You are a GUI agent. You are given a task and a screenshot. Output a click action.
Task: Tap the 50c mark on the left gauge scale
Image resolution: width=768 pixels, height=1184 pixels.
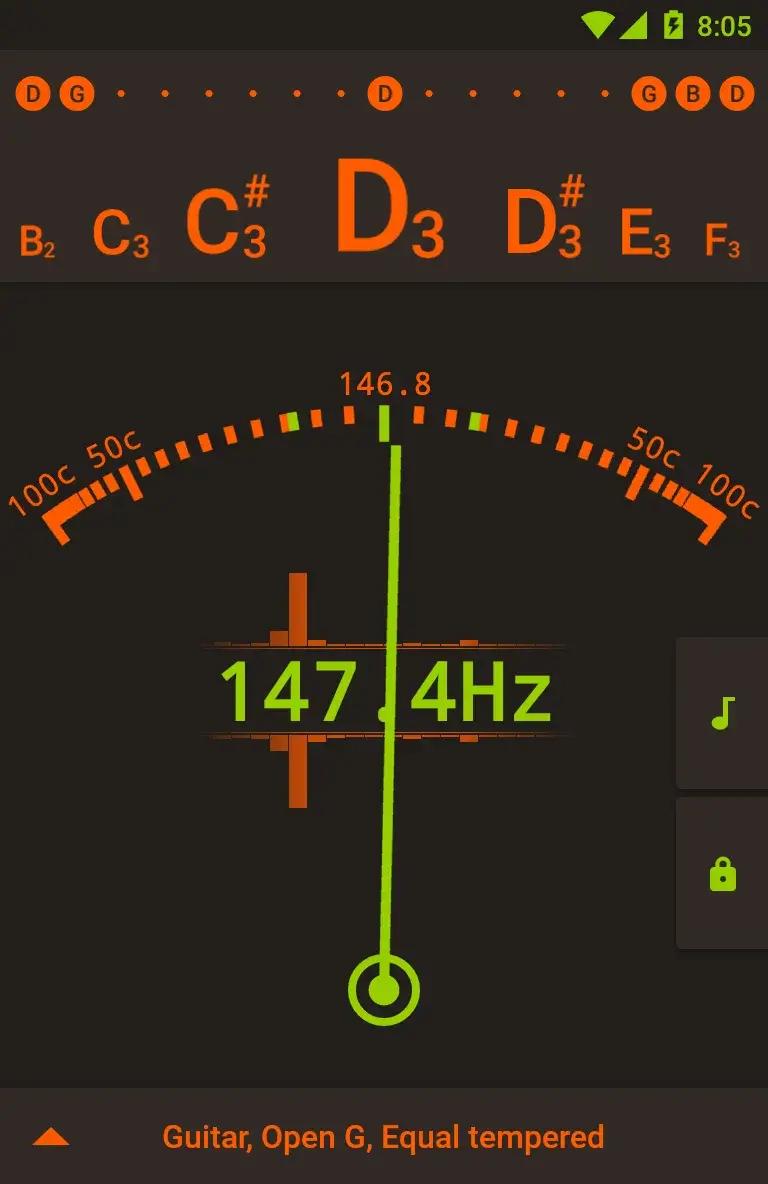[113, 450]
